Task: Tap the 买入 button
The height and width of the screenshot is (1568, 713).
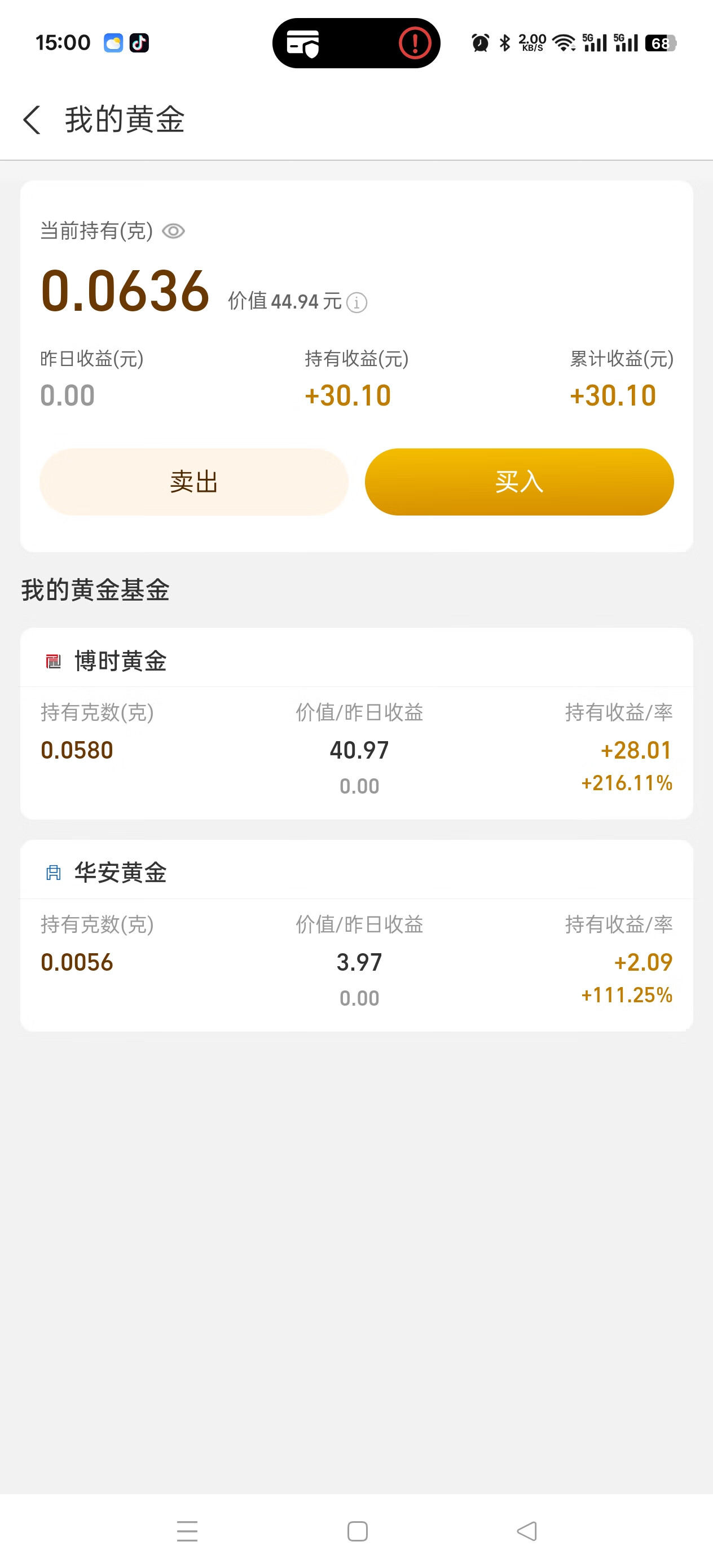Action: 520,482
